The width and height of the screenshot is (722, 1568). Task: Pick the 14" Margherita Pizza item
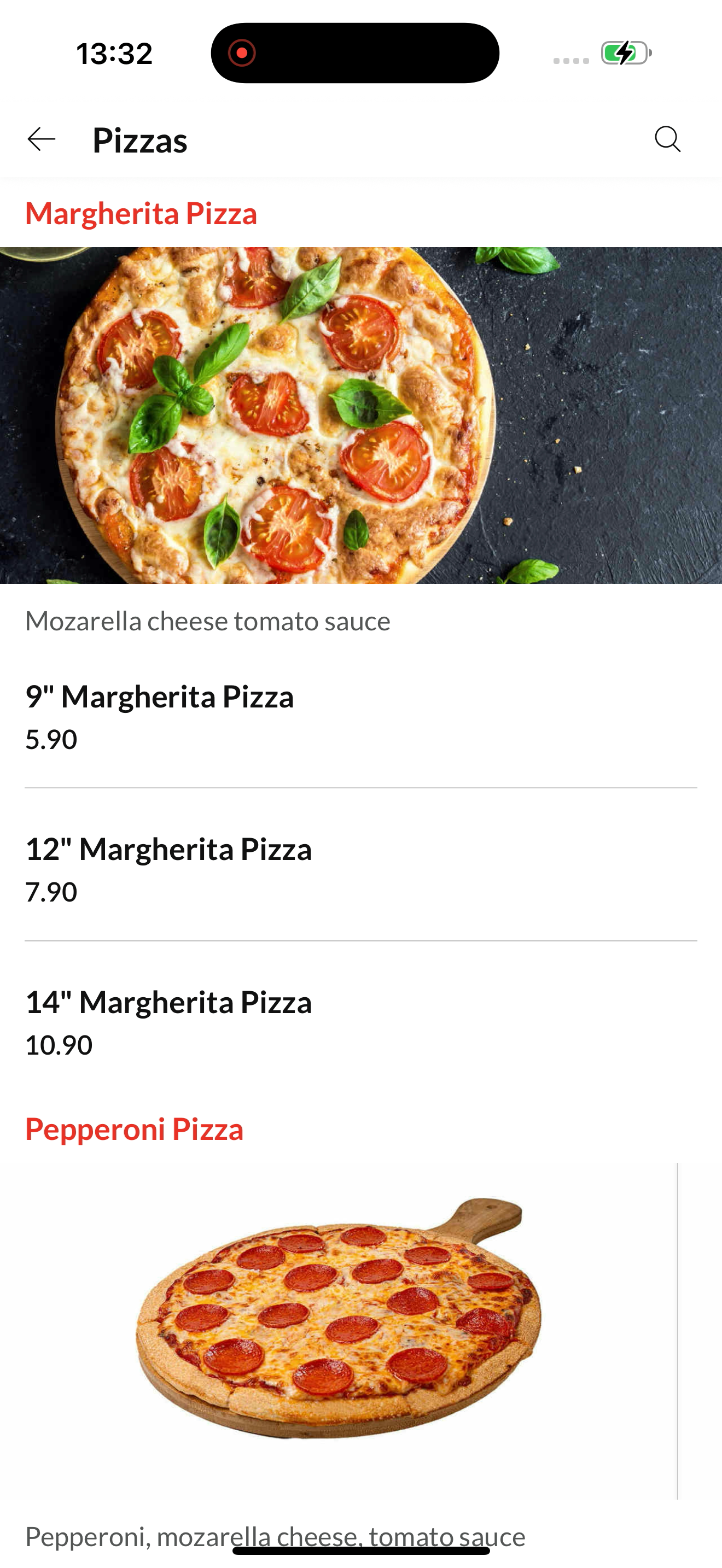(x=361, y=1021)
